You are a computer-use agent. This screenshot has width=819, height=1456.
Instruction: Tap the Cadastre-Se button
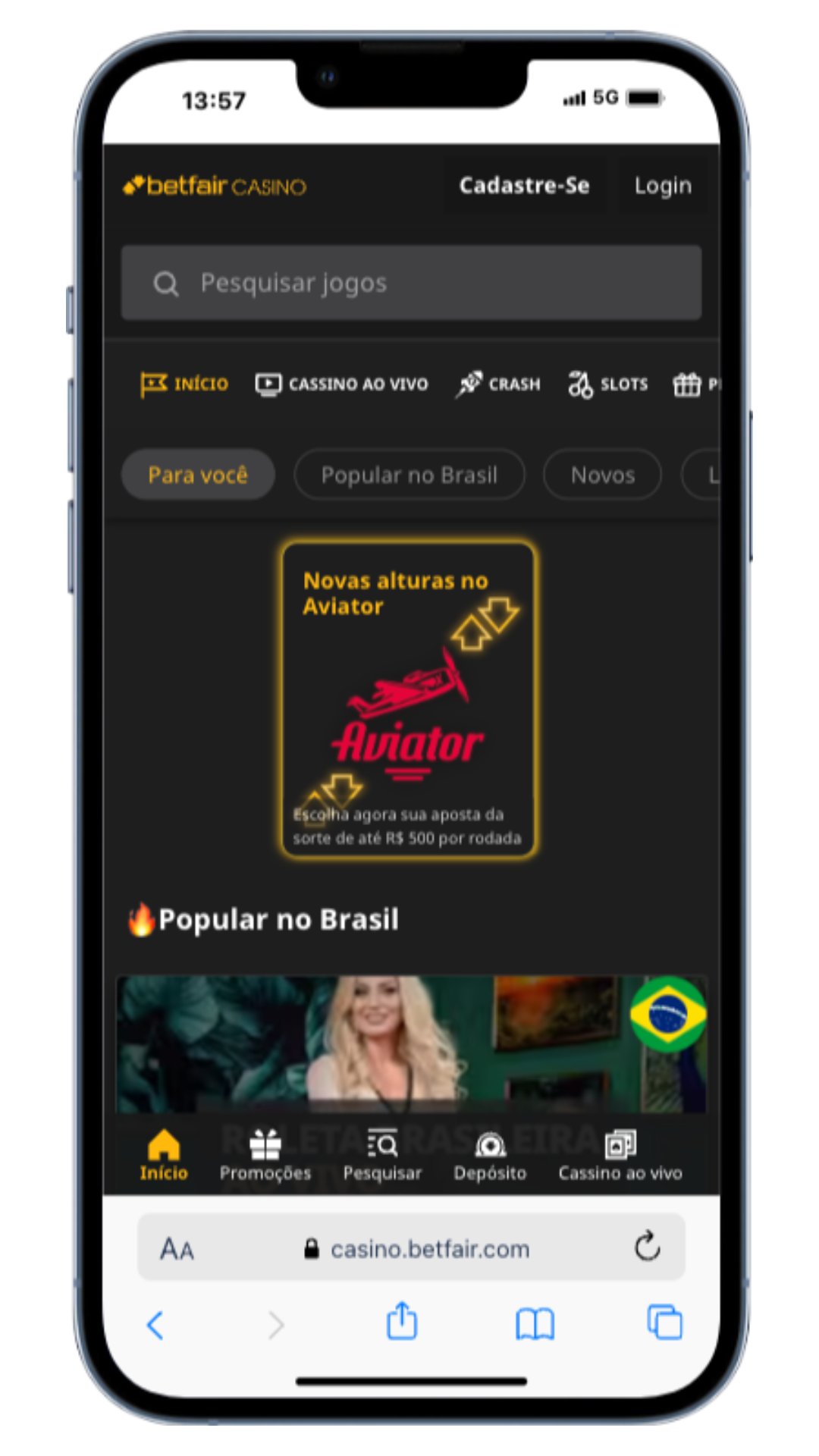(524, 185)
